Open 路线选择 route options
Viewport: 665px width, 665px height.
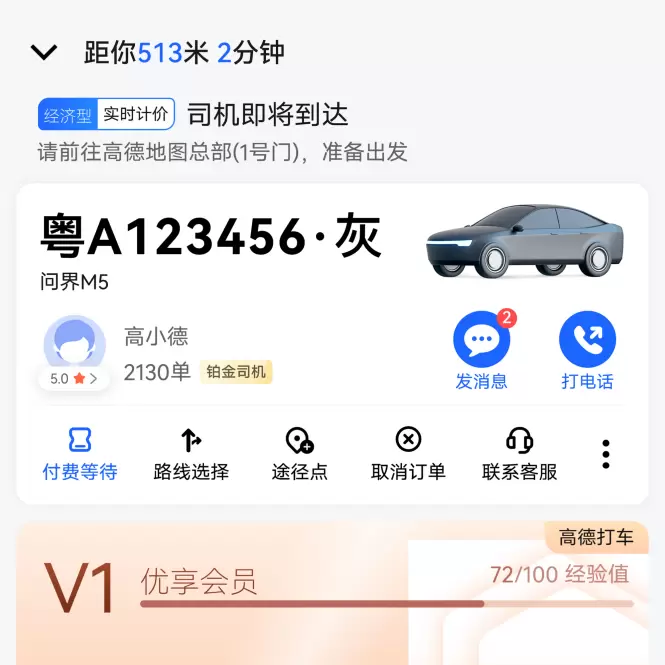click(191, 454)
